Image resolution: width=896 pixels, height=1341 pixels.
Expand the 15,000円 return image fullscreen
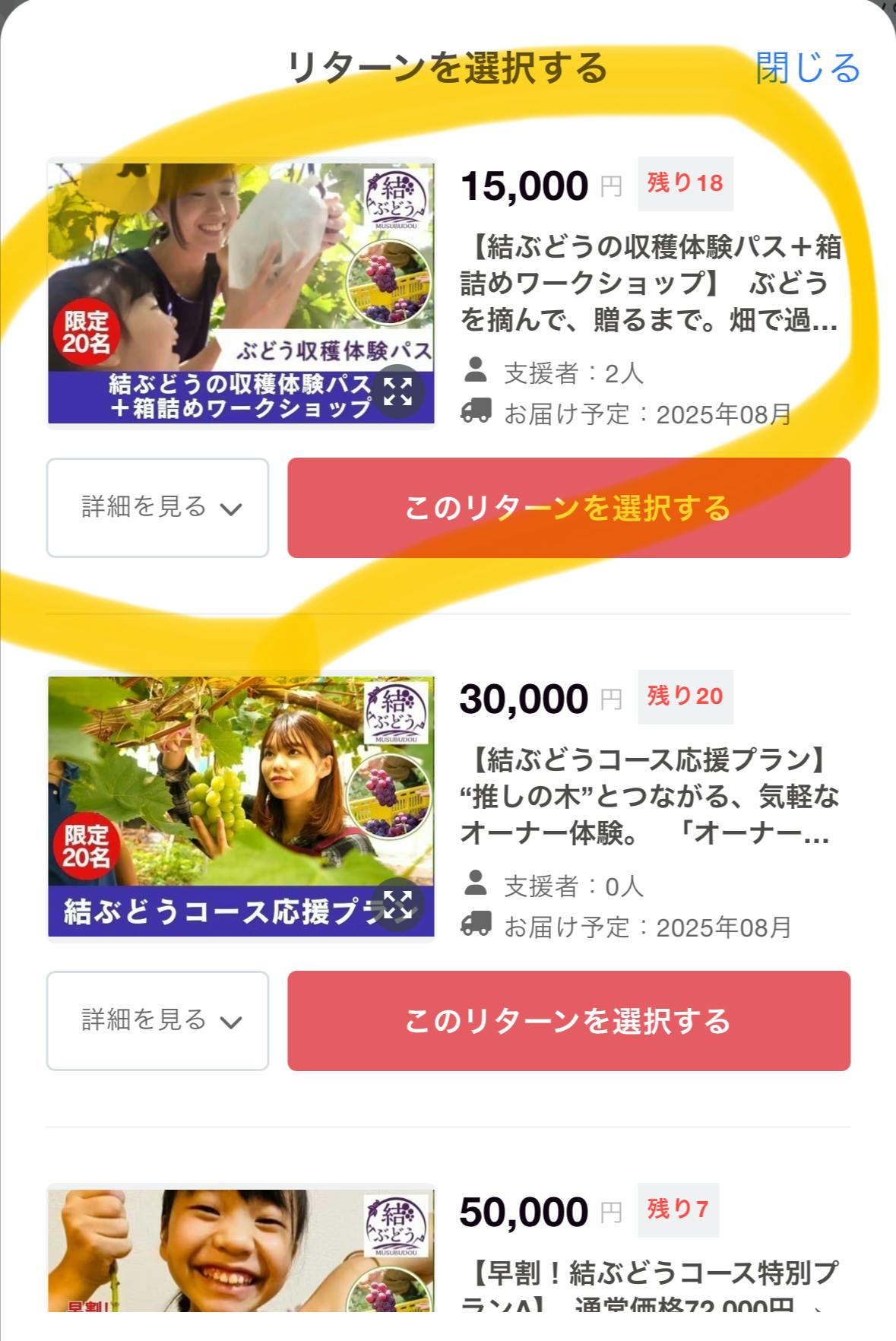tap(397, 392)
